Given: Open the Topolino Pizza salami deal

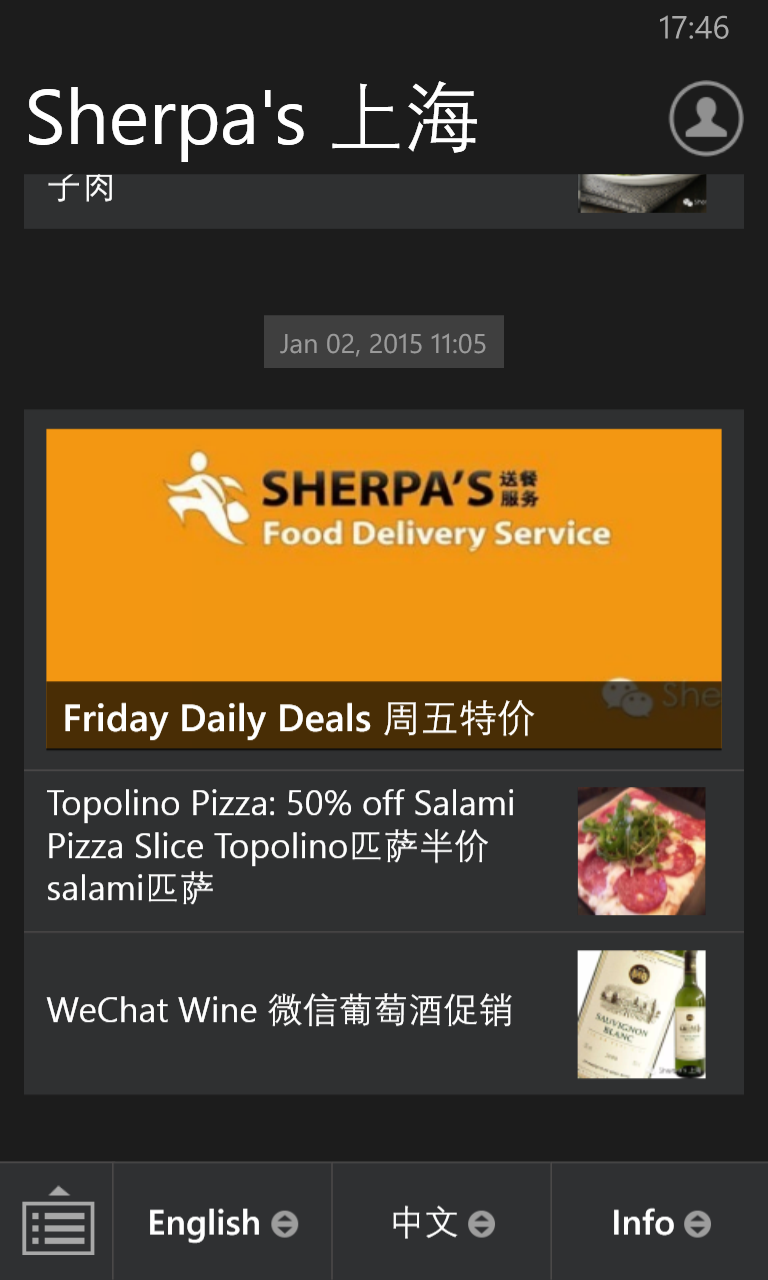Looking at the screenshot, I should (384, 850).
